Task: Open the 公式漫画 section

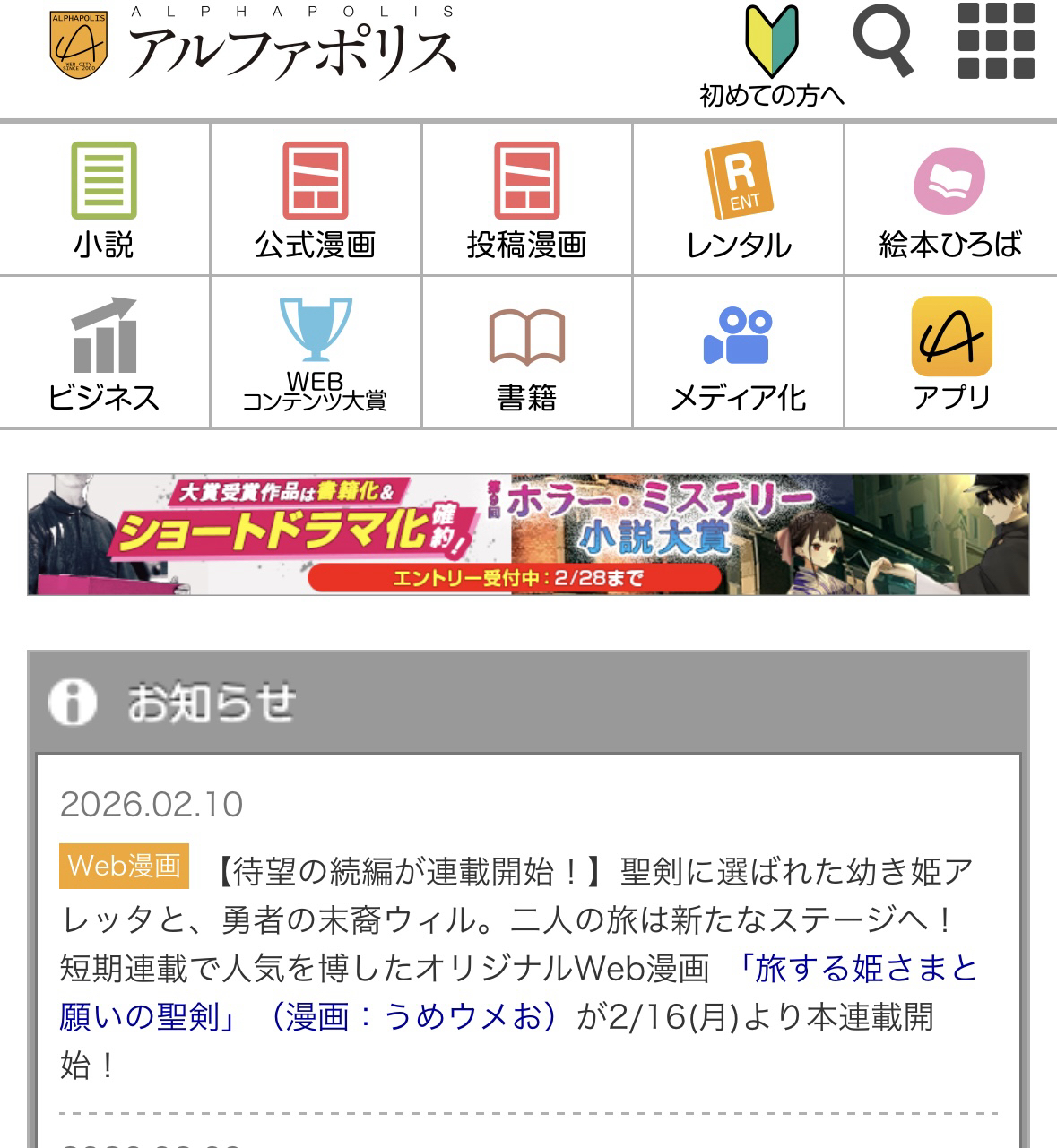Action: tap(316, 200)
